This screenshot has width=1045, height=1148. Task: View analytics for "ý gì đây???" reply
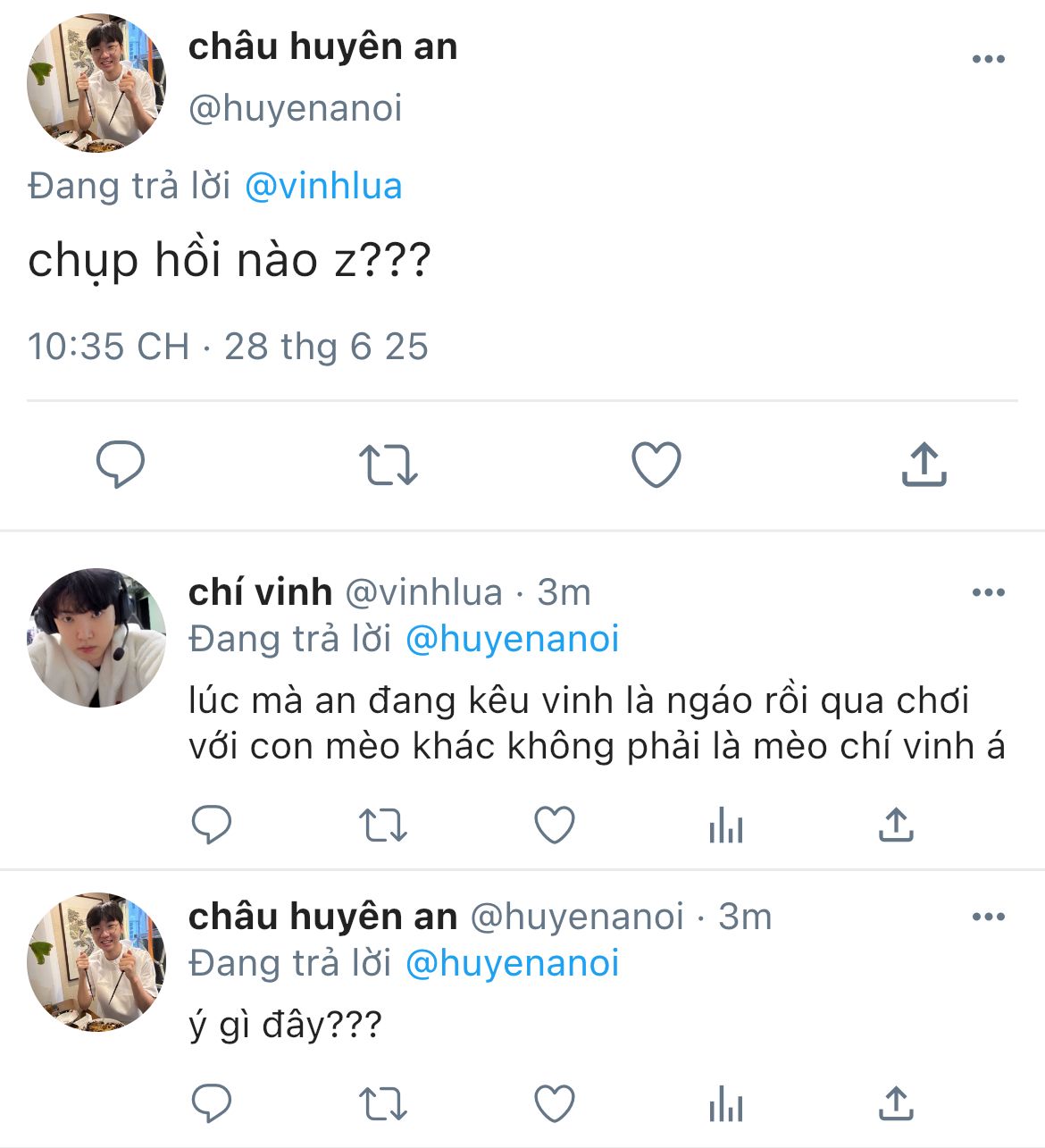click(725, 1104)
